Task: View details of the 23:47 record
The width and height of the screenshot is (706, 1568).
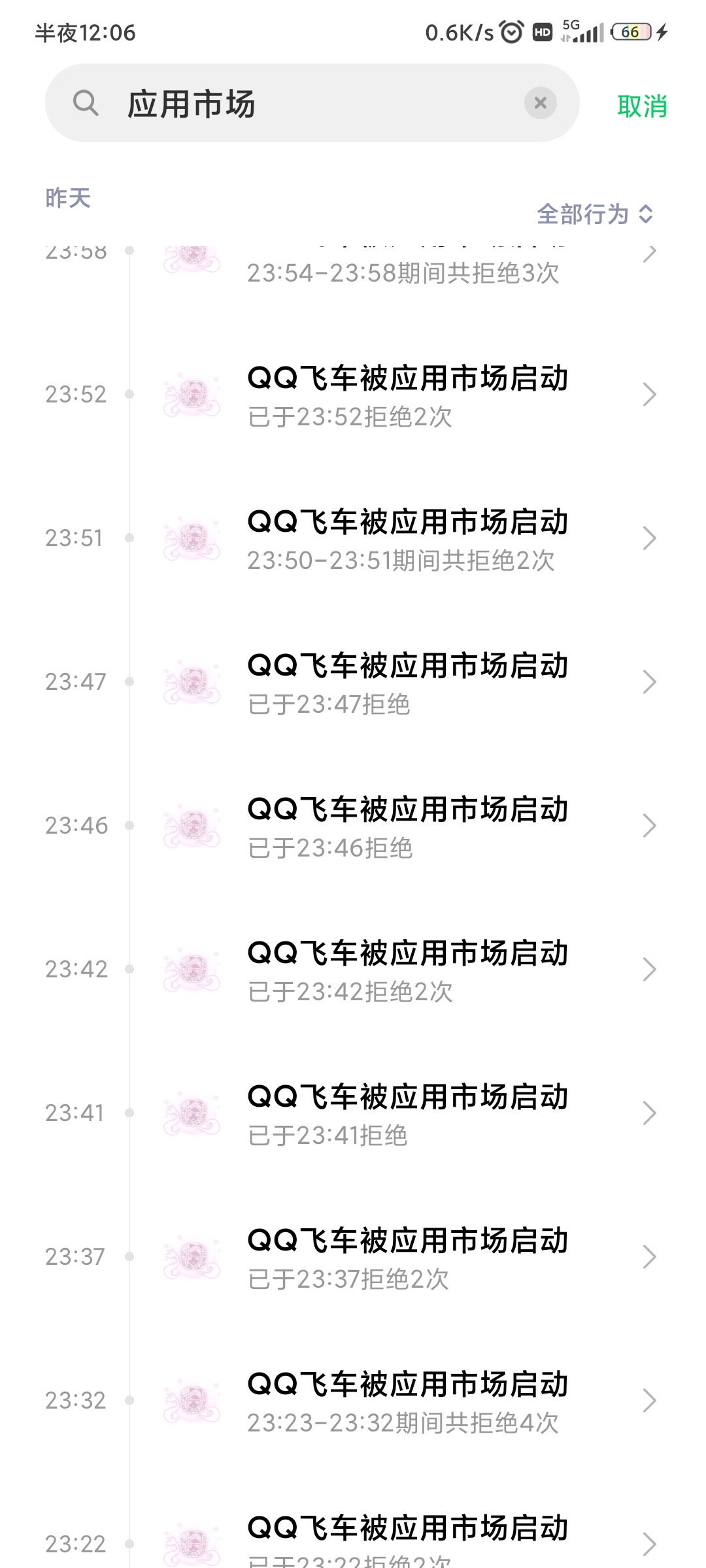Action: pyautogui.click(x=408, y=682)
